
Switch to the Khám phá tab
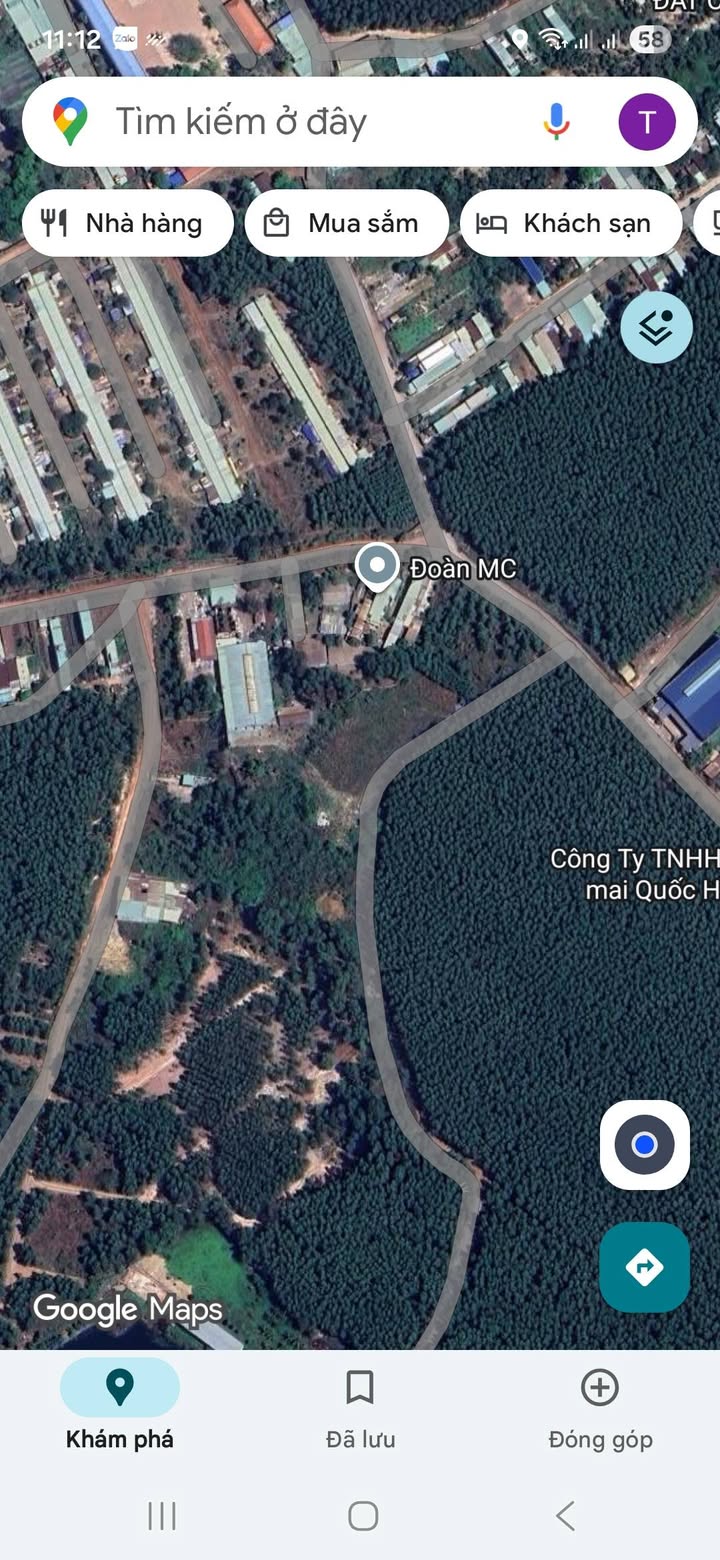[x=120, y=1406]
